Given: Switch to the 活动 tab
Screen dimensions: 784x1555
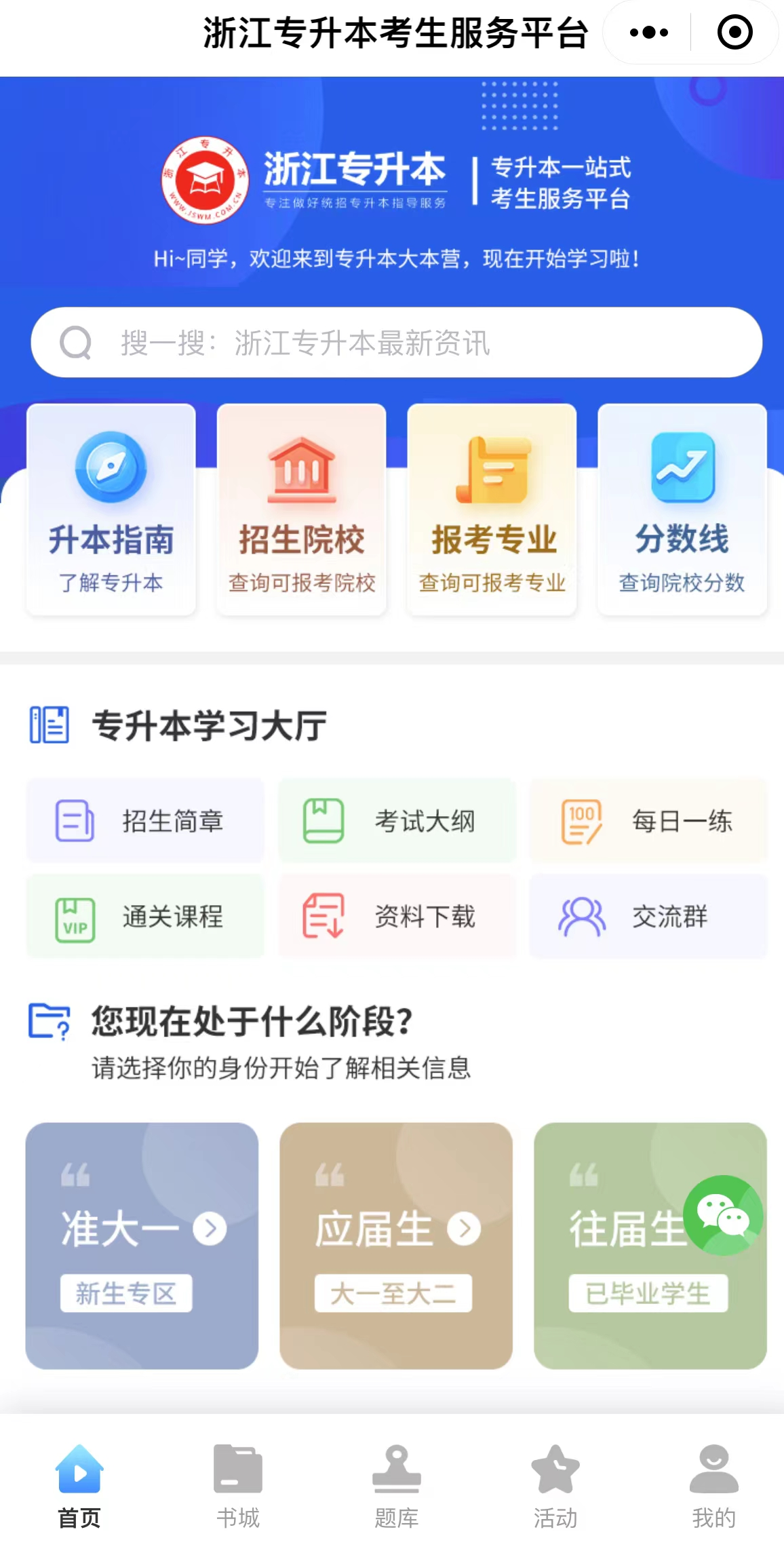Looking at the screenshot, I should pos(555,1486).
